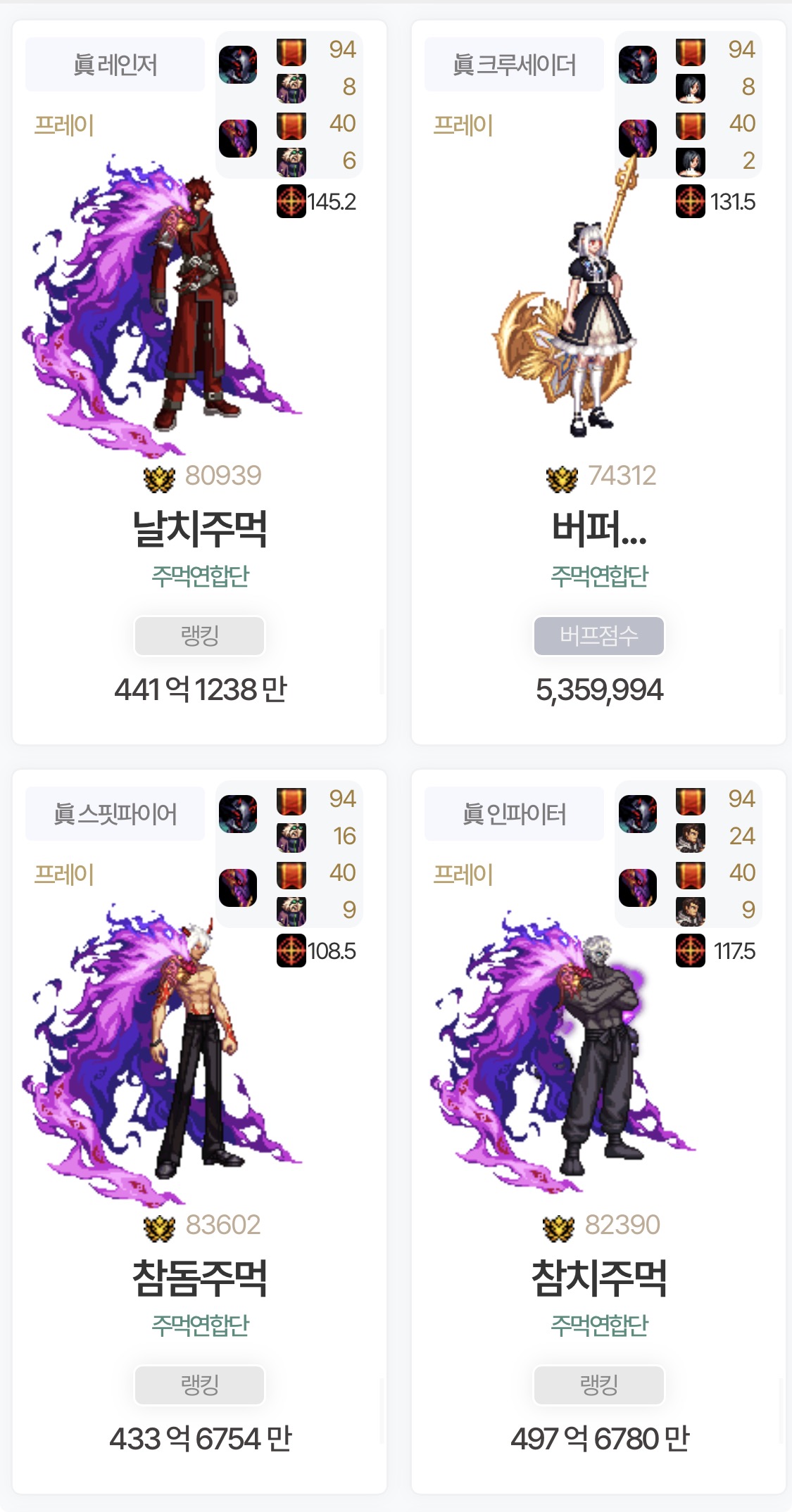Open the 버퍼... crusader character card
This screenshot has height=1512, width=792.
(x=598, y=529)
